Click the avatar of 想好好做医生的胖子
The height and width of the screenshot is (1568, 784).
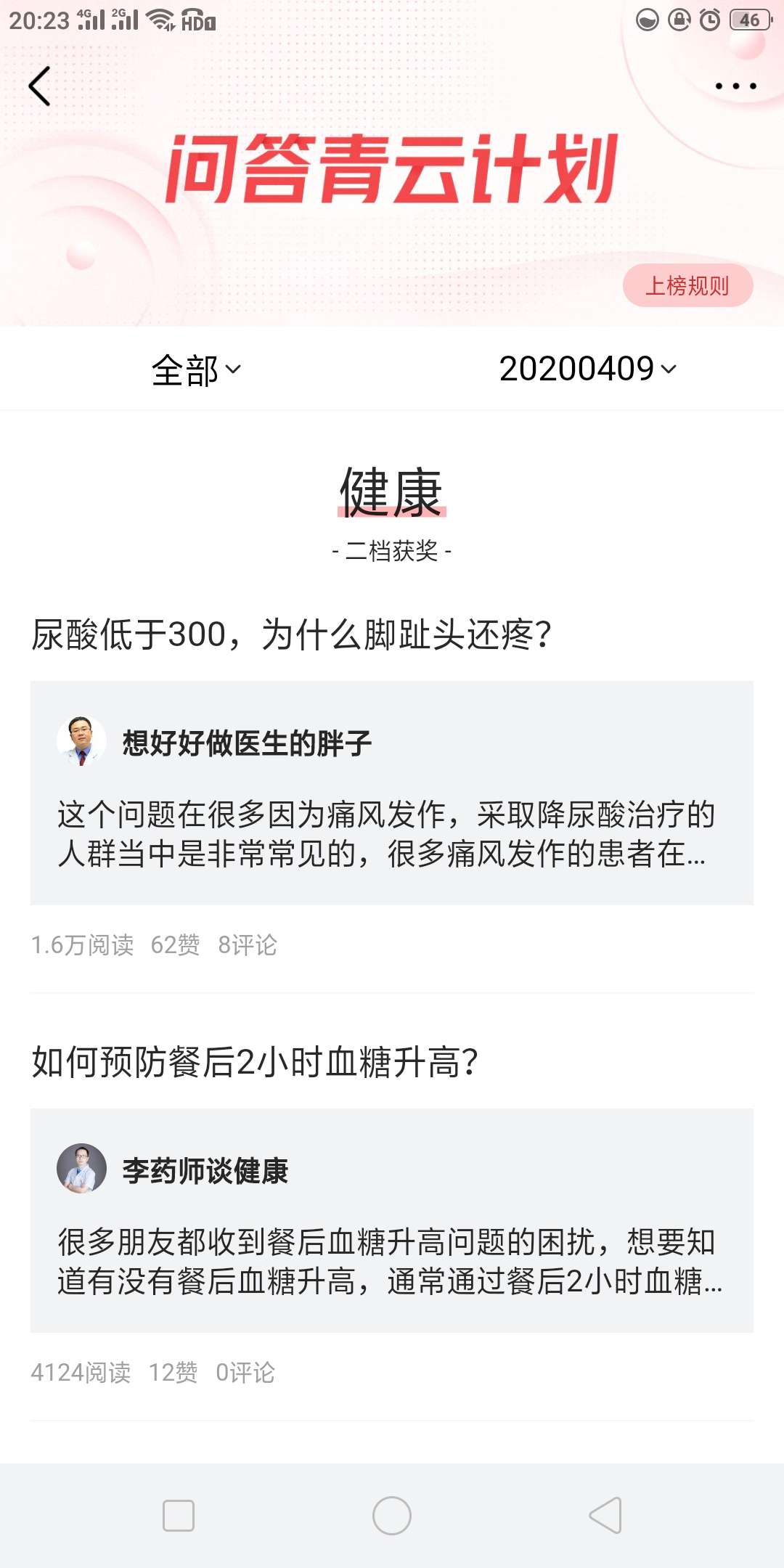82,740
